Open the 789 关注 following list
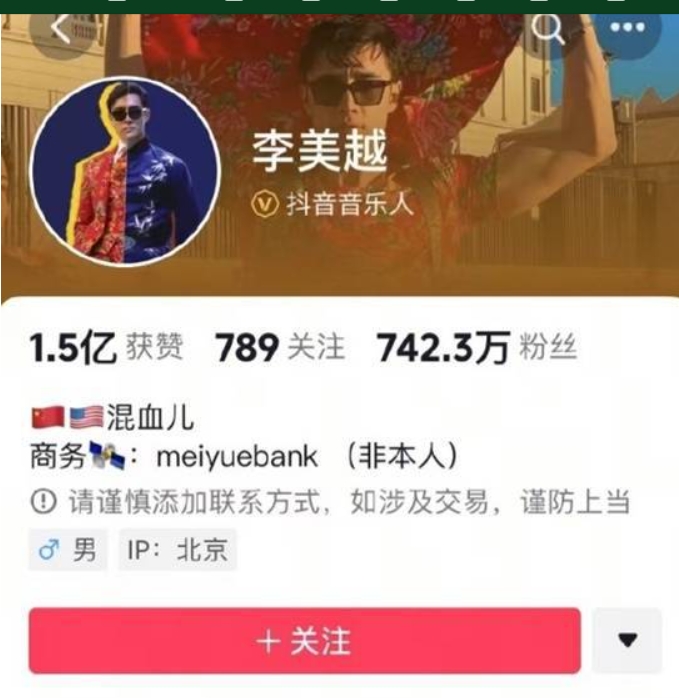 279,348
